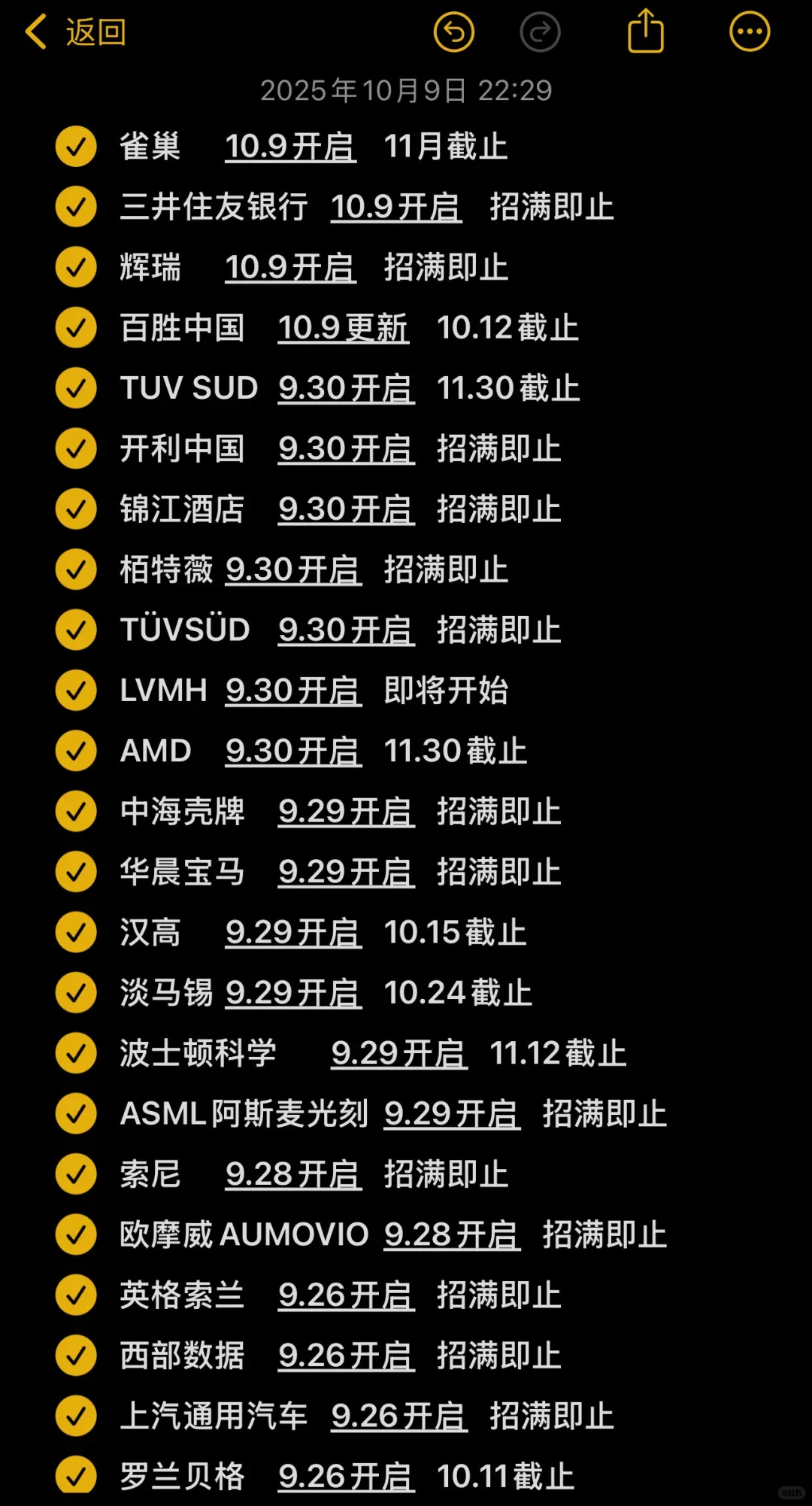Image resolution: width=812 pixels, height=1506 pixels.
Task: Uncheck the 雀巢 checklist item
Action: point(76,147)
